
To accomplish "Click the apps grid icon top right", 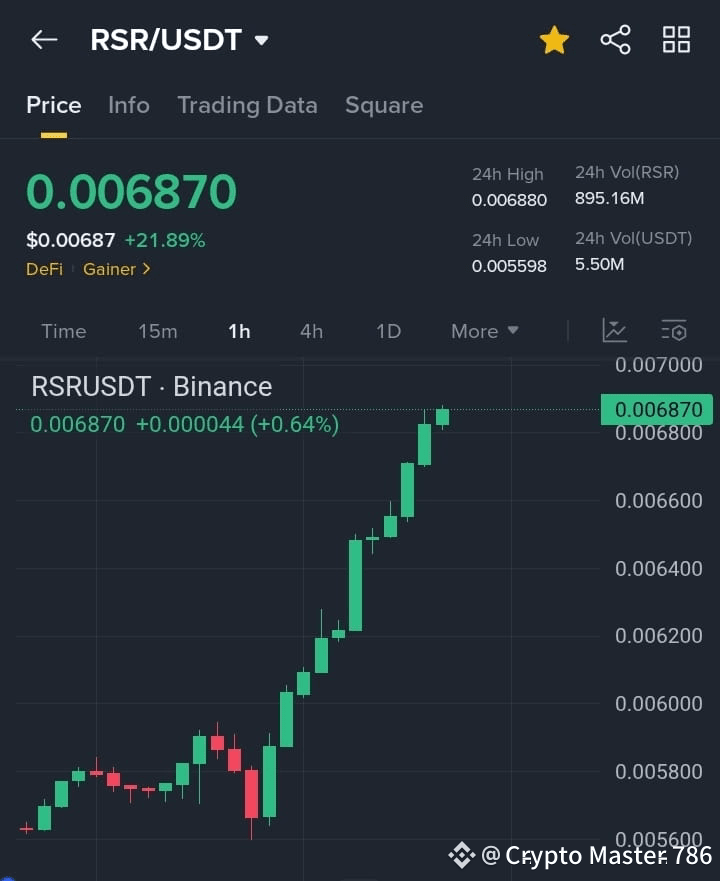I will (676, 39).
